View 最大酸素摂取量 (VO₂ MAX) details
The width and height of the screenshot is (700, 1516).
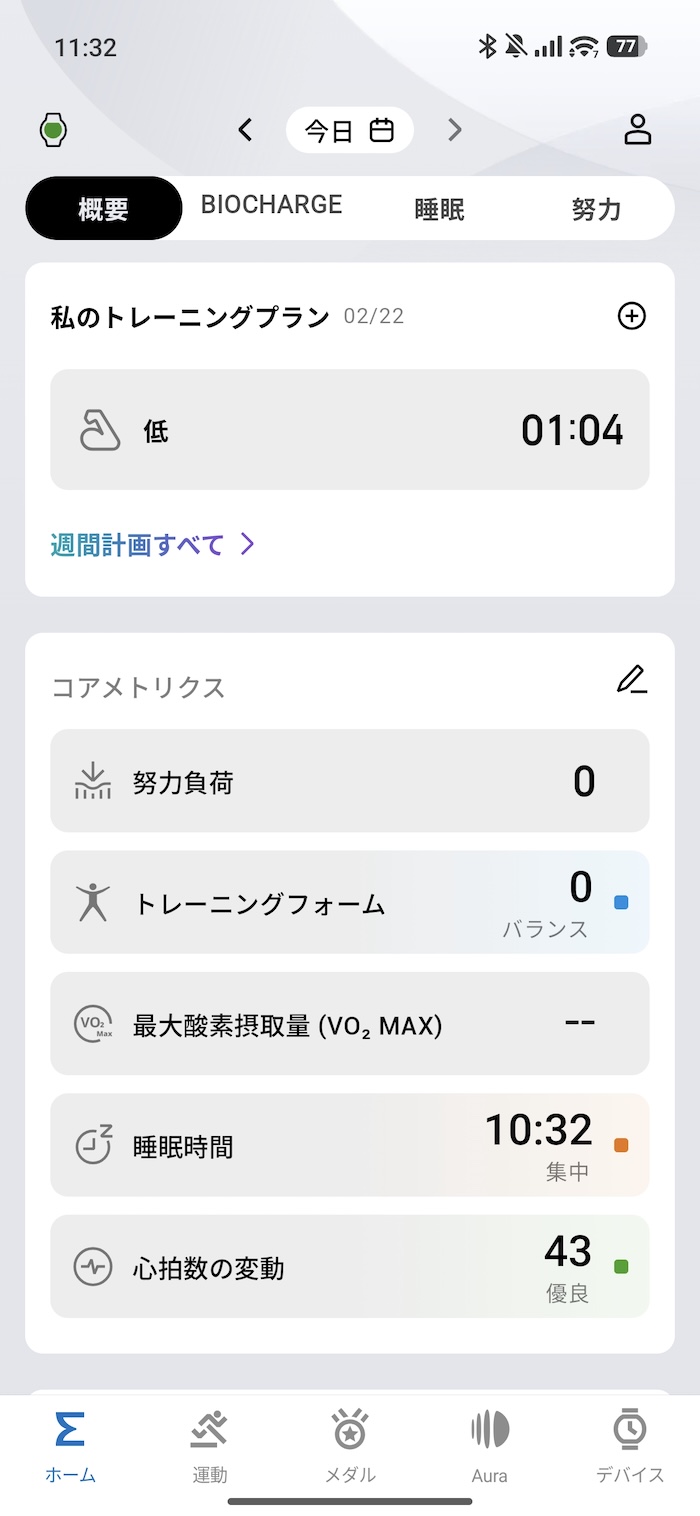(x=350, y=1024)
